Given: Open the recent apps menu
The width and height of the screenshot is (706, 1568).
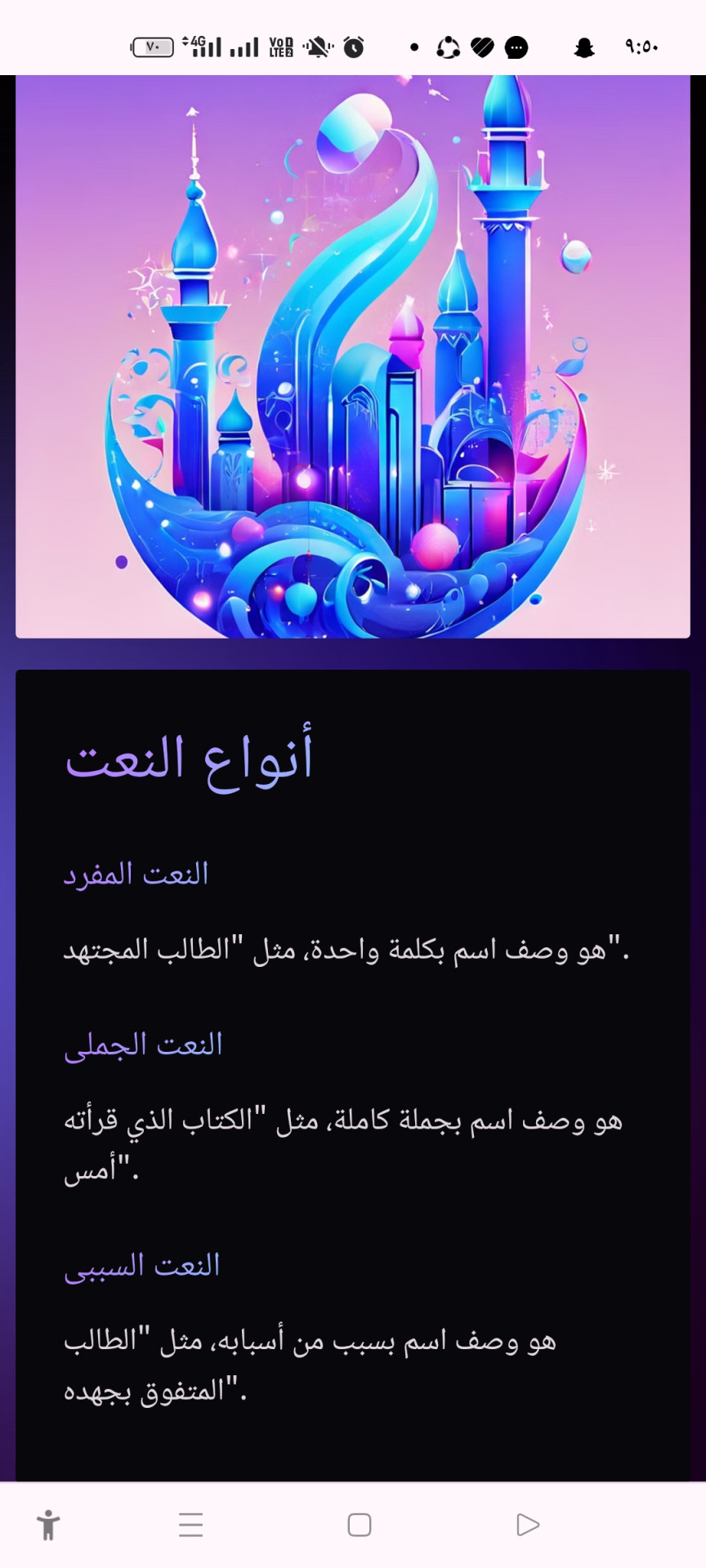Looking at the screenshot, I should 191,1525.
